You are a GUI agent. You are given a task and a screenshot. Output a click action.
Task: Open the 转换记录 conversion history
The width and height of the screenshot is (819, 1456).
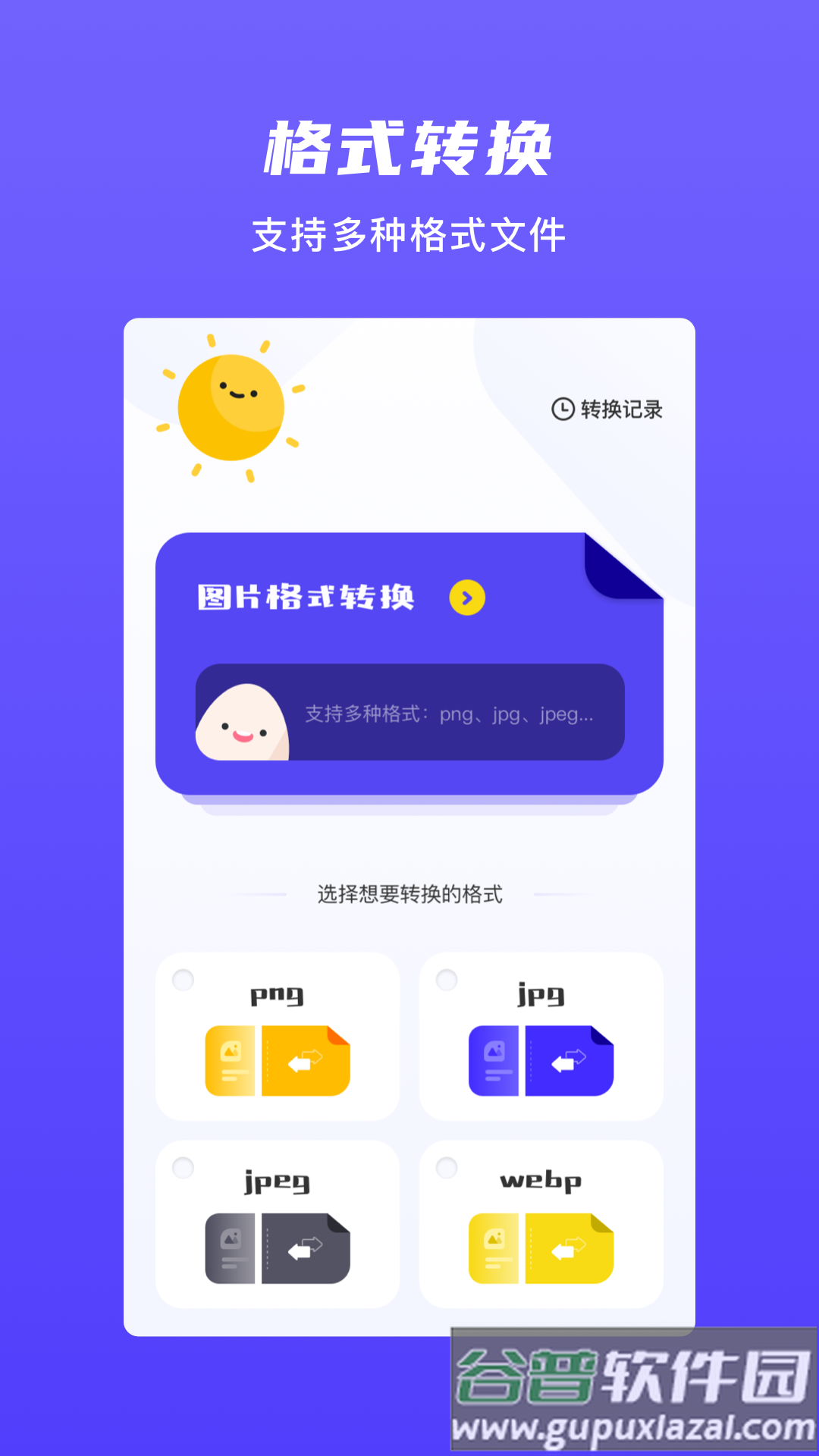[x=620, y=408]
